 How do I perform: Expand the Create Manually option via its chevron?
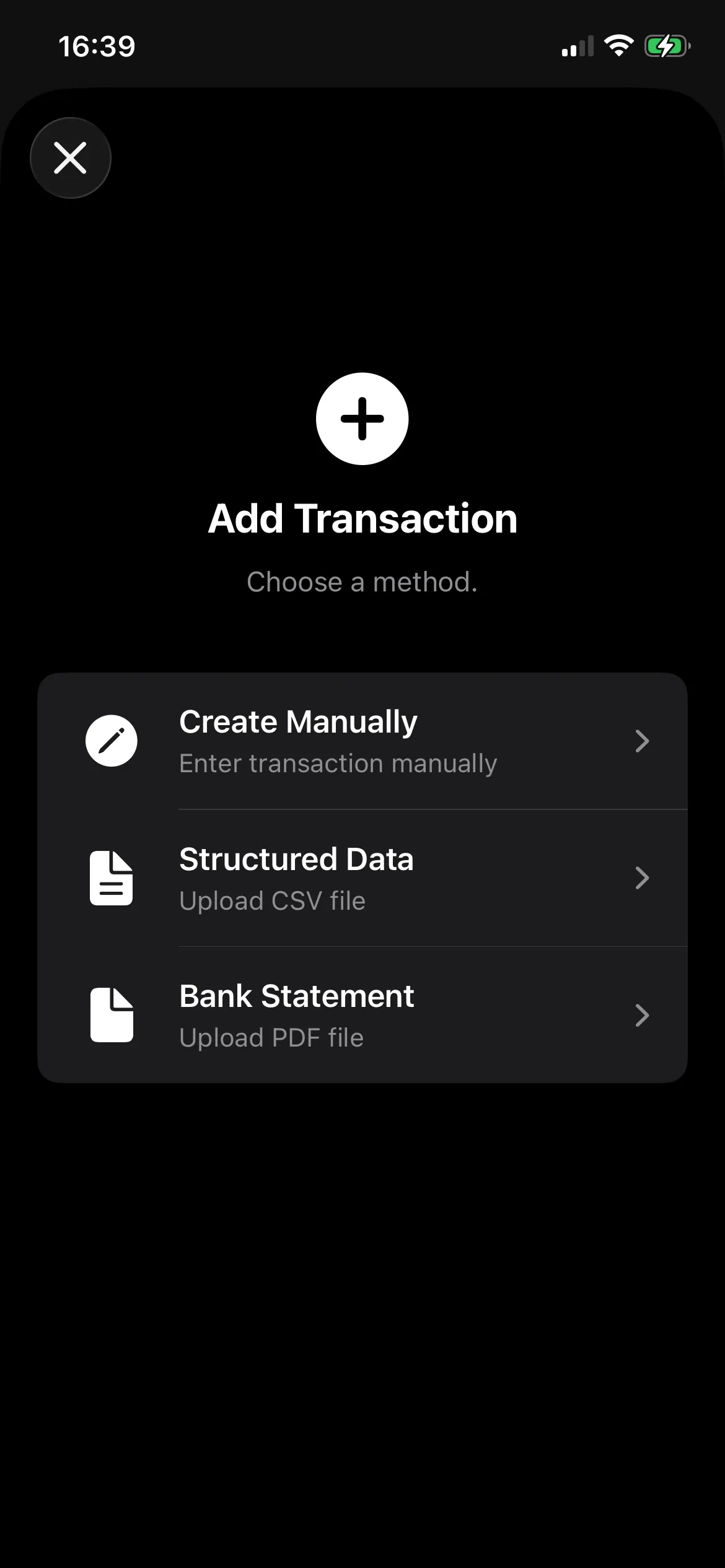tap(643, 741)
